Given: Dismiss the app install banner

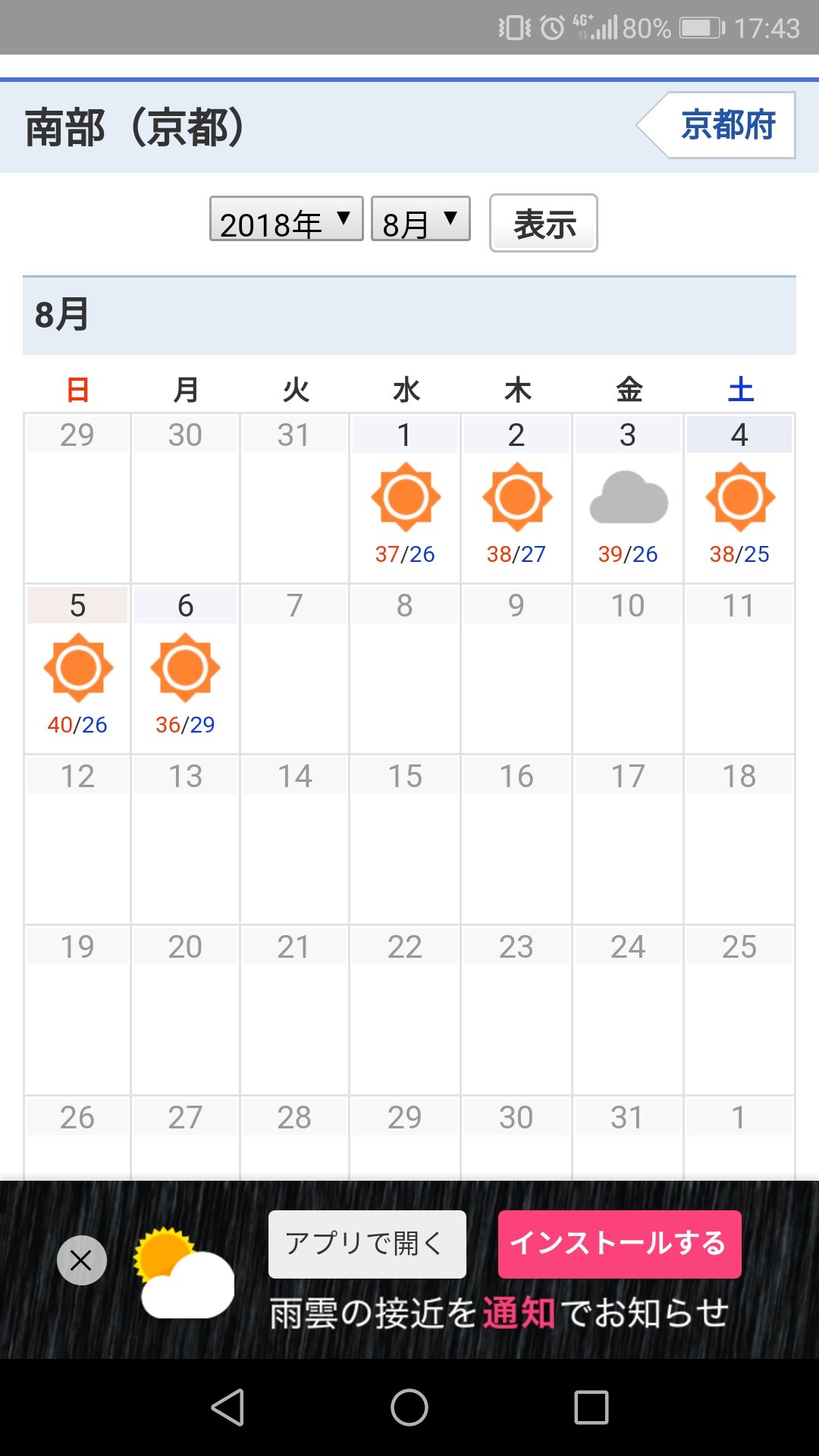Looking at the screenshot, I should click(x=82, y=1260).
